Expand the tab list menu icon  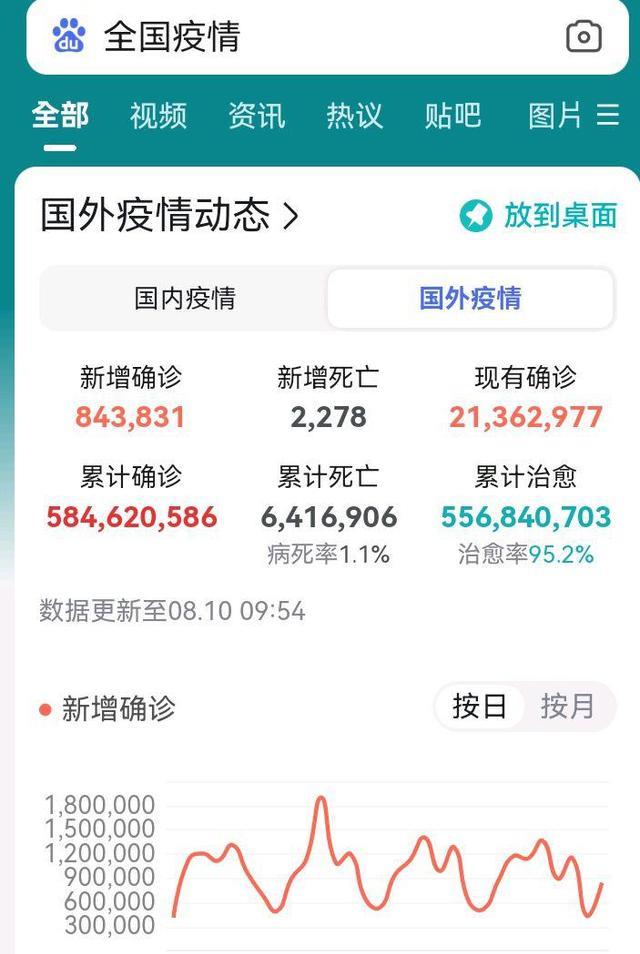[x=608, y=116]
